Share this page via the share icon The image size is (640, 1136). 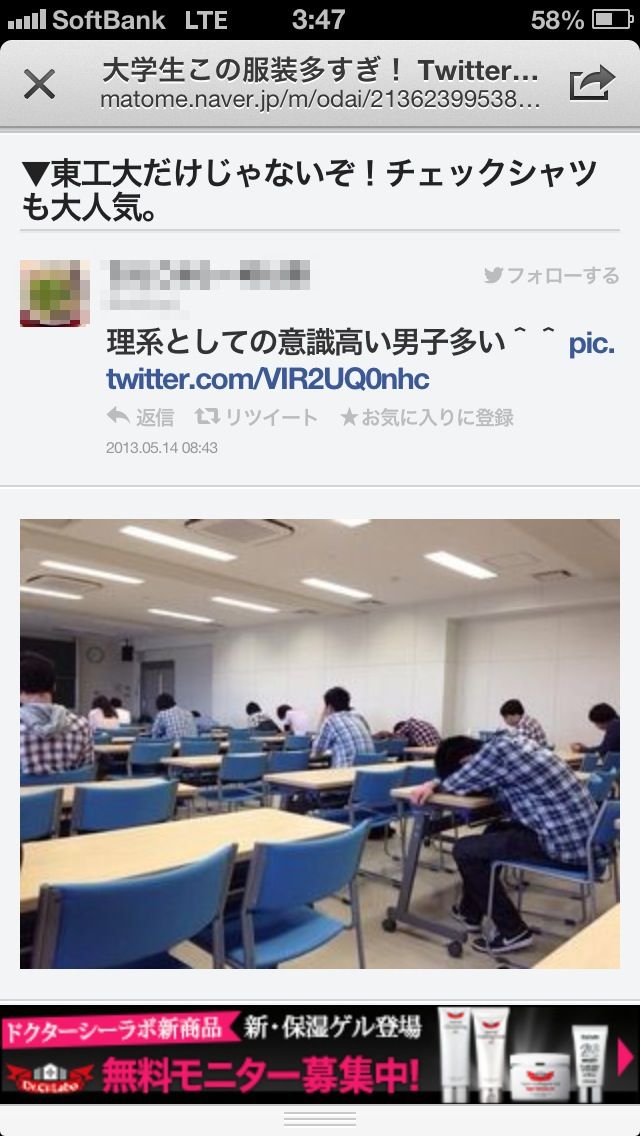pyautogui.click(x=591, y=85)
